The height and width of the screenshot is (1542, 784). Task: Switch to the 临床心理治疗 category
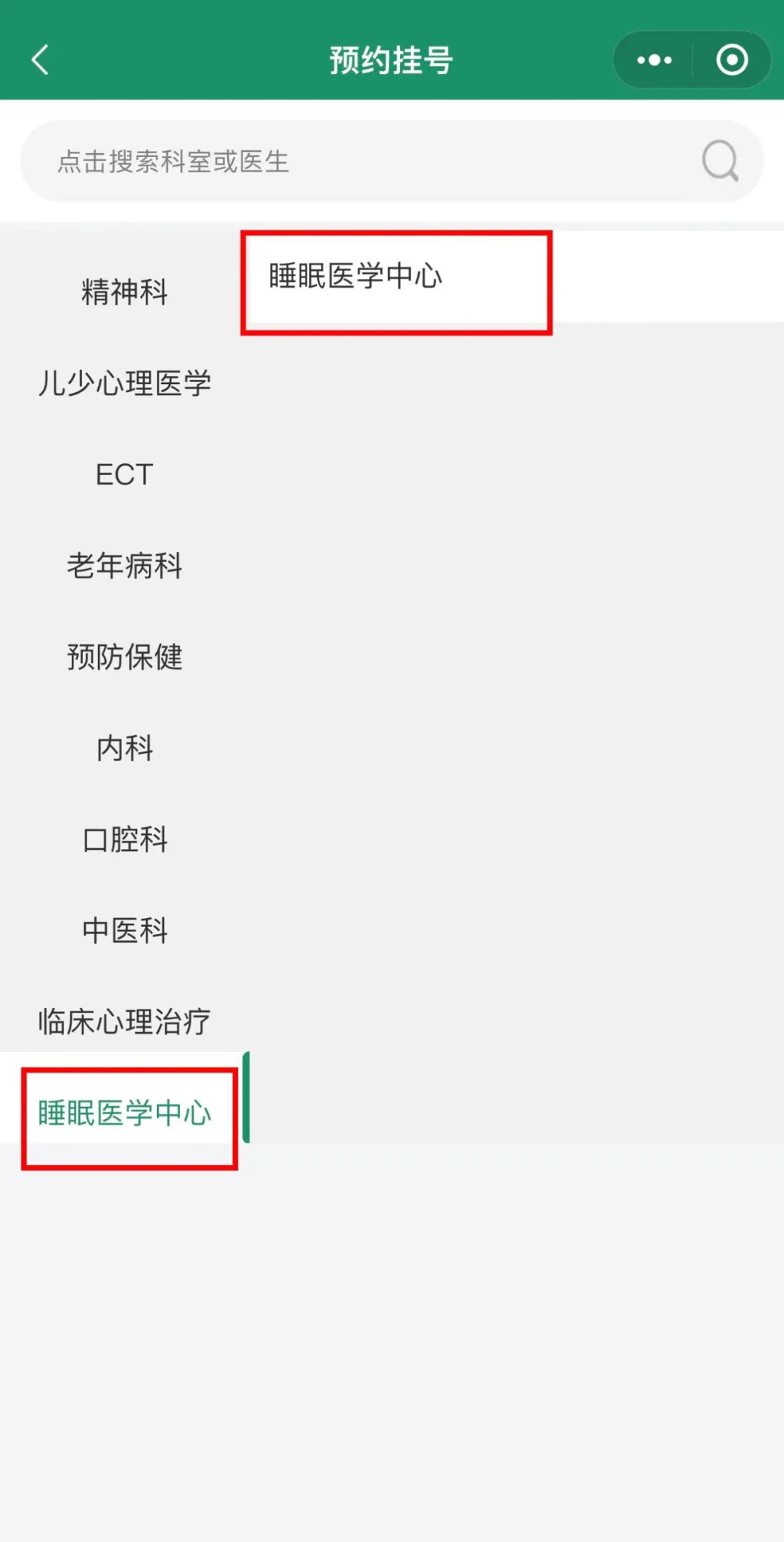(x=124, y=1021)
